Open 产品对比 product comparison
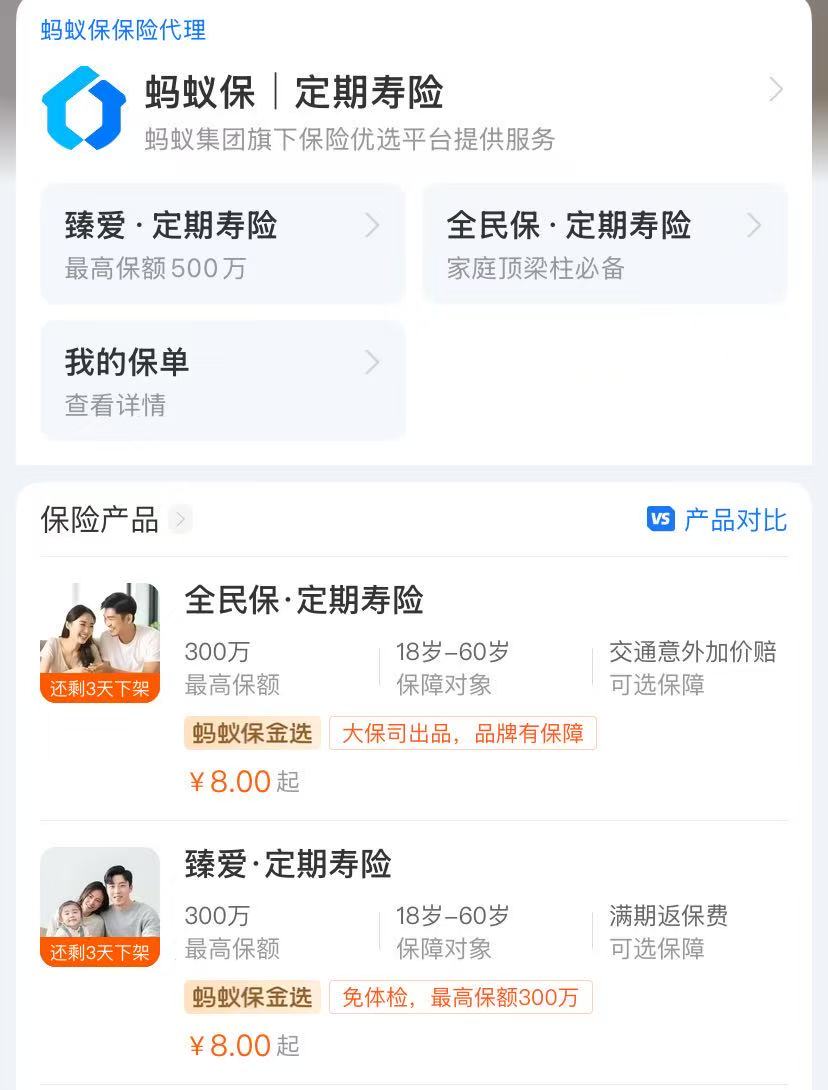Screen dimensions: 828x1090 point(717,520)
